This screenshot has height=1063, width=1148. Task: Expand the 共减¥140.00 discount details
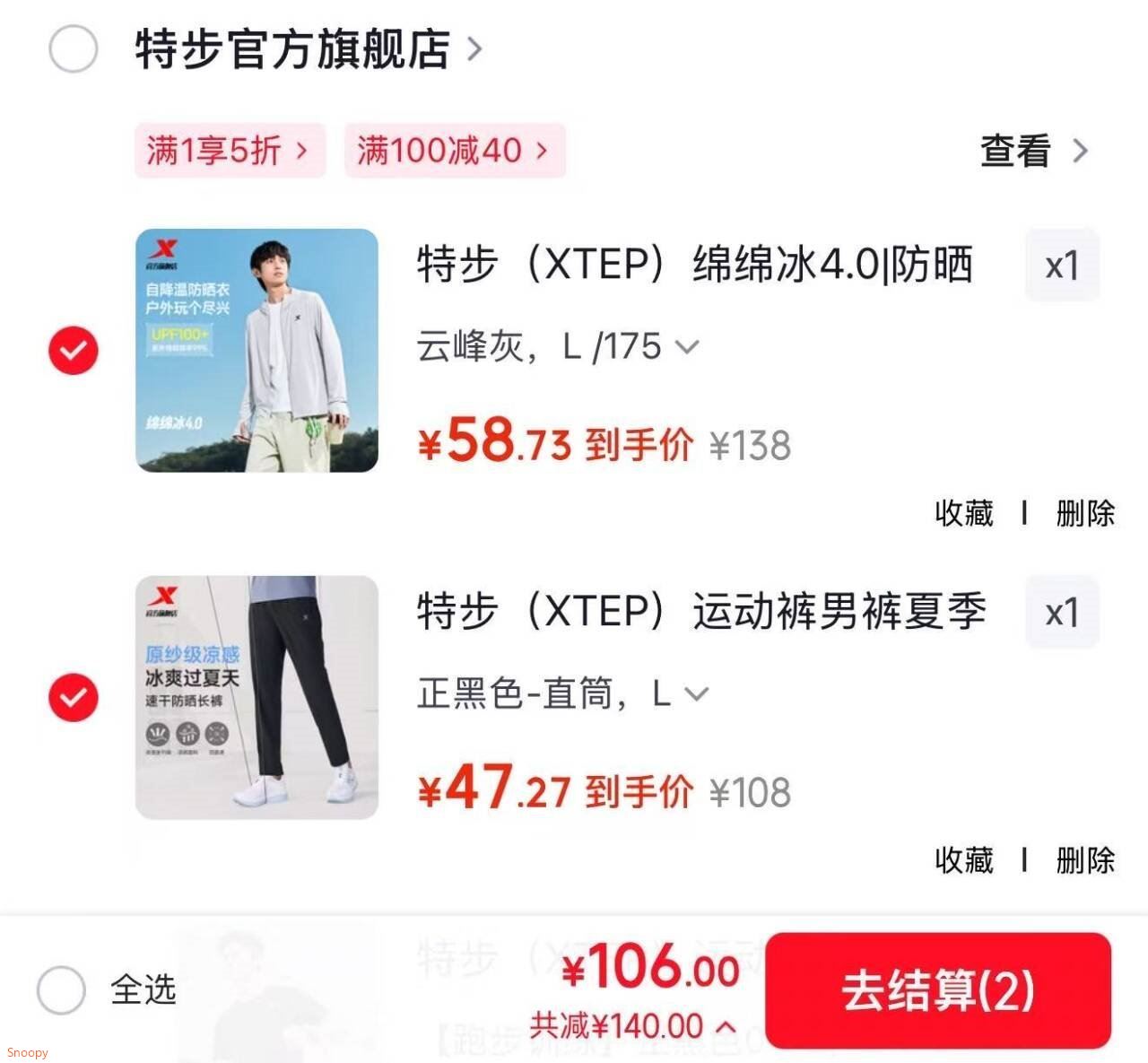tap(632, 1025)
